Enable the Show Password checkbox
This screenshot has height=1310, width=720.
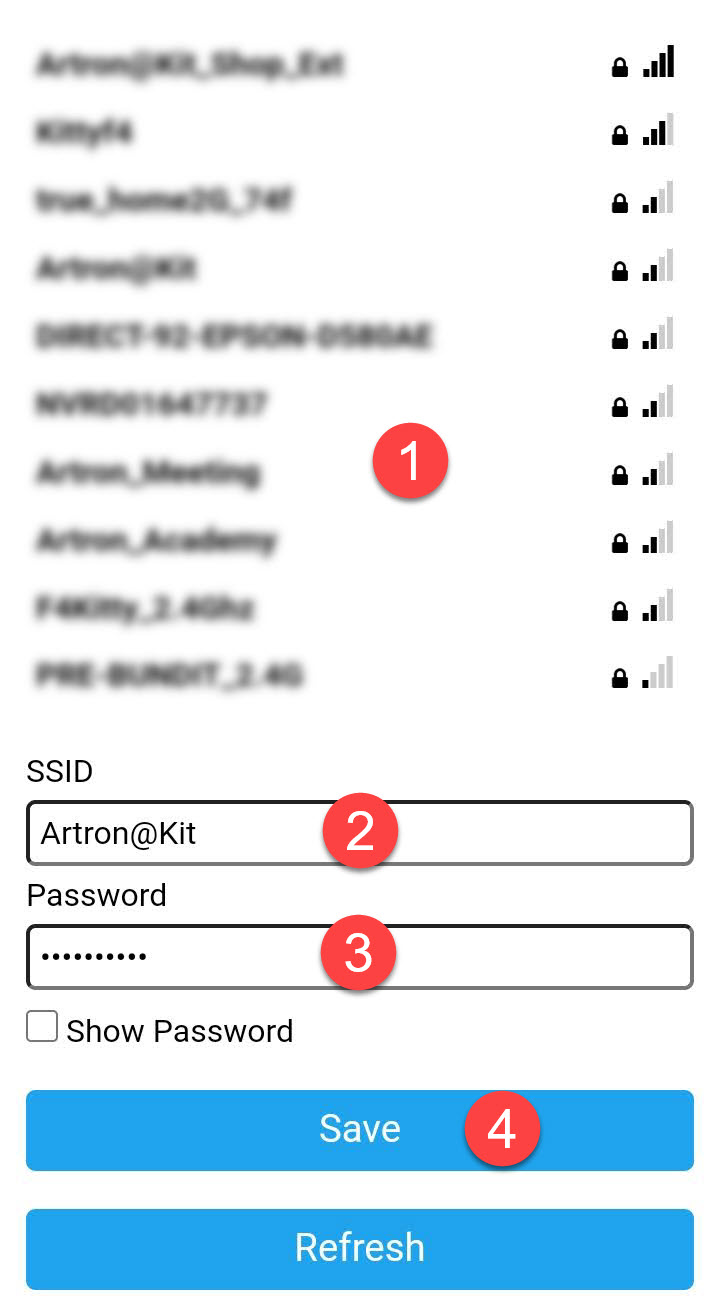[42, 1027]
